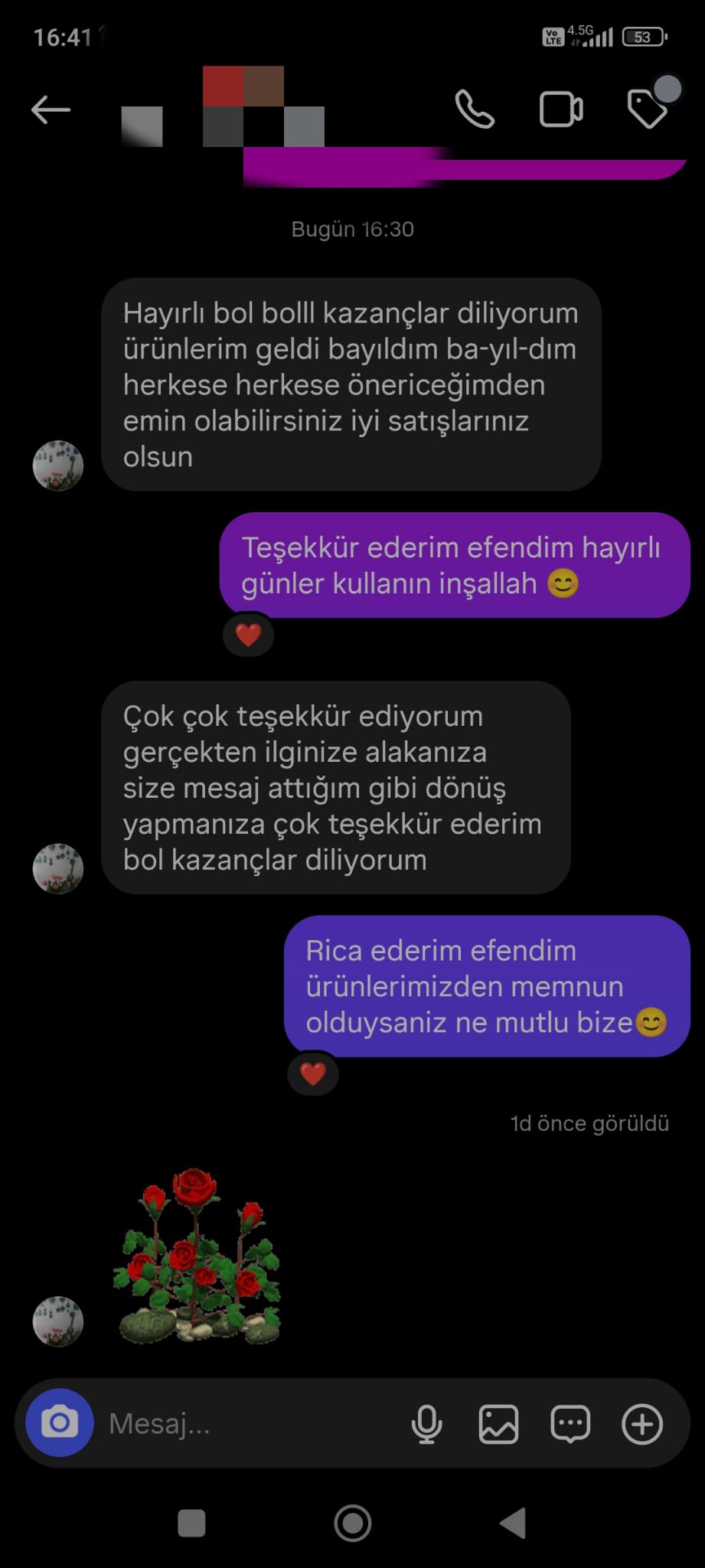Attach a photo from gallery
Image resolution: width=705 pixels, height=1568 pixels.
[498, 1424]
